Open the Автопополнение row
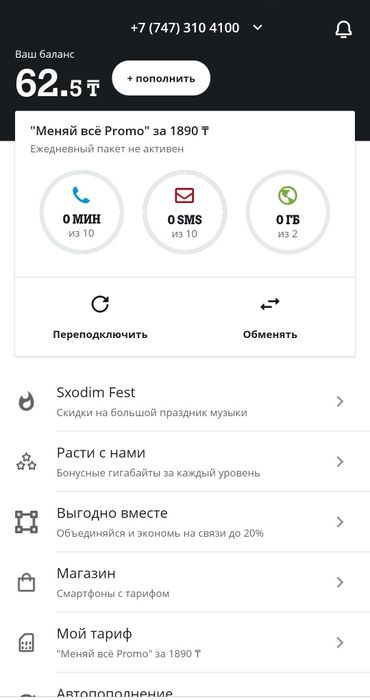Viewport: 370px width, 700px height. pyautogui.click(x=185, y=687)
